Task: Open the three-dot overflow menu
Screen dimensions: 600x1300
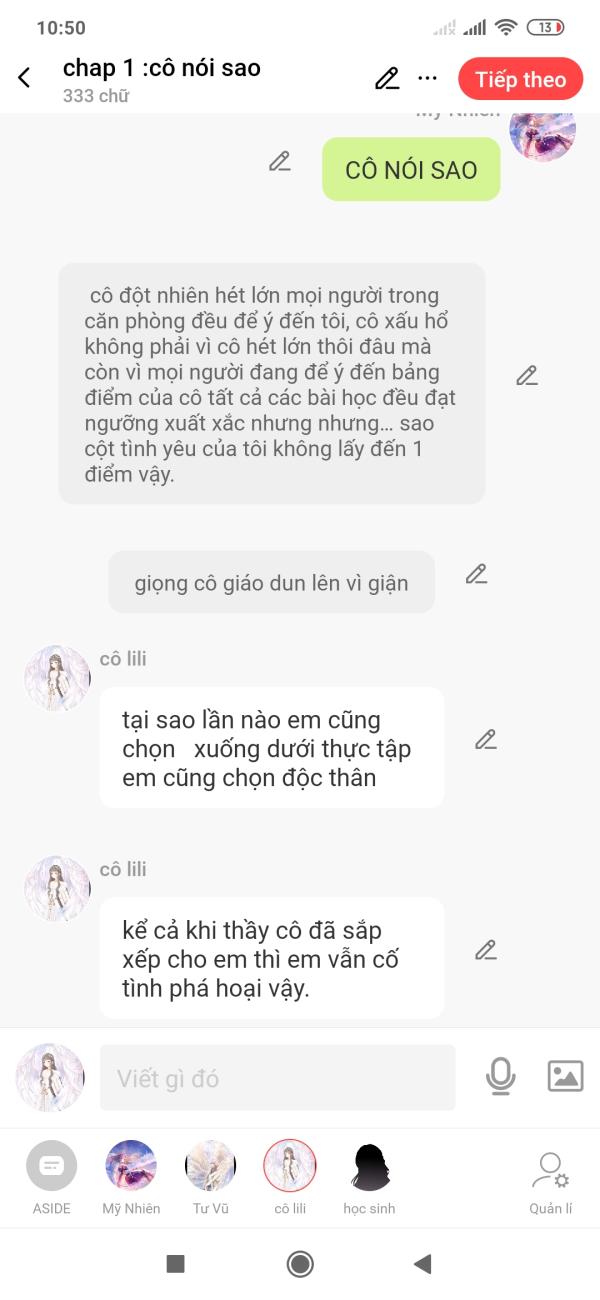Action: tap(428, 79)
